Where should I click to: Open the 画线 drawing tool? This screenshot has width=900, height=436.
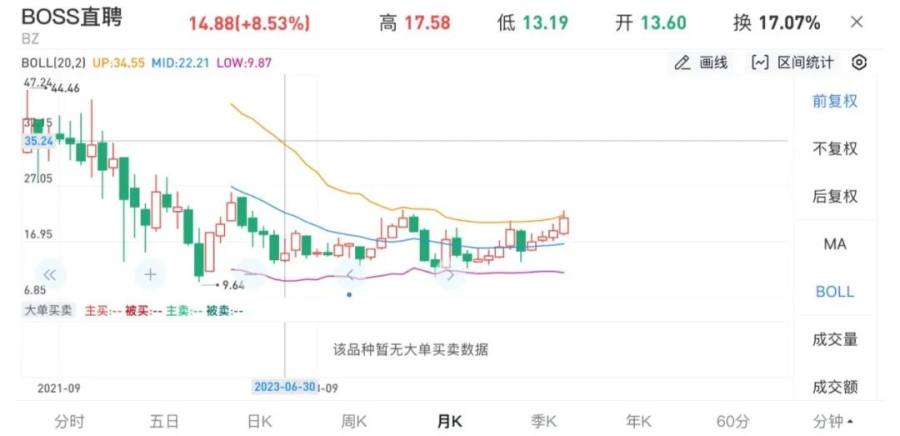(700, 62)
